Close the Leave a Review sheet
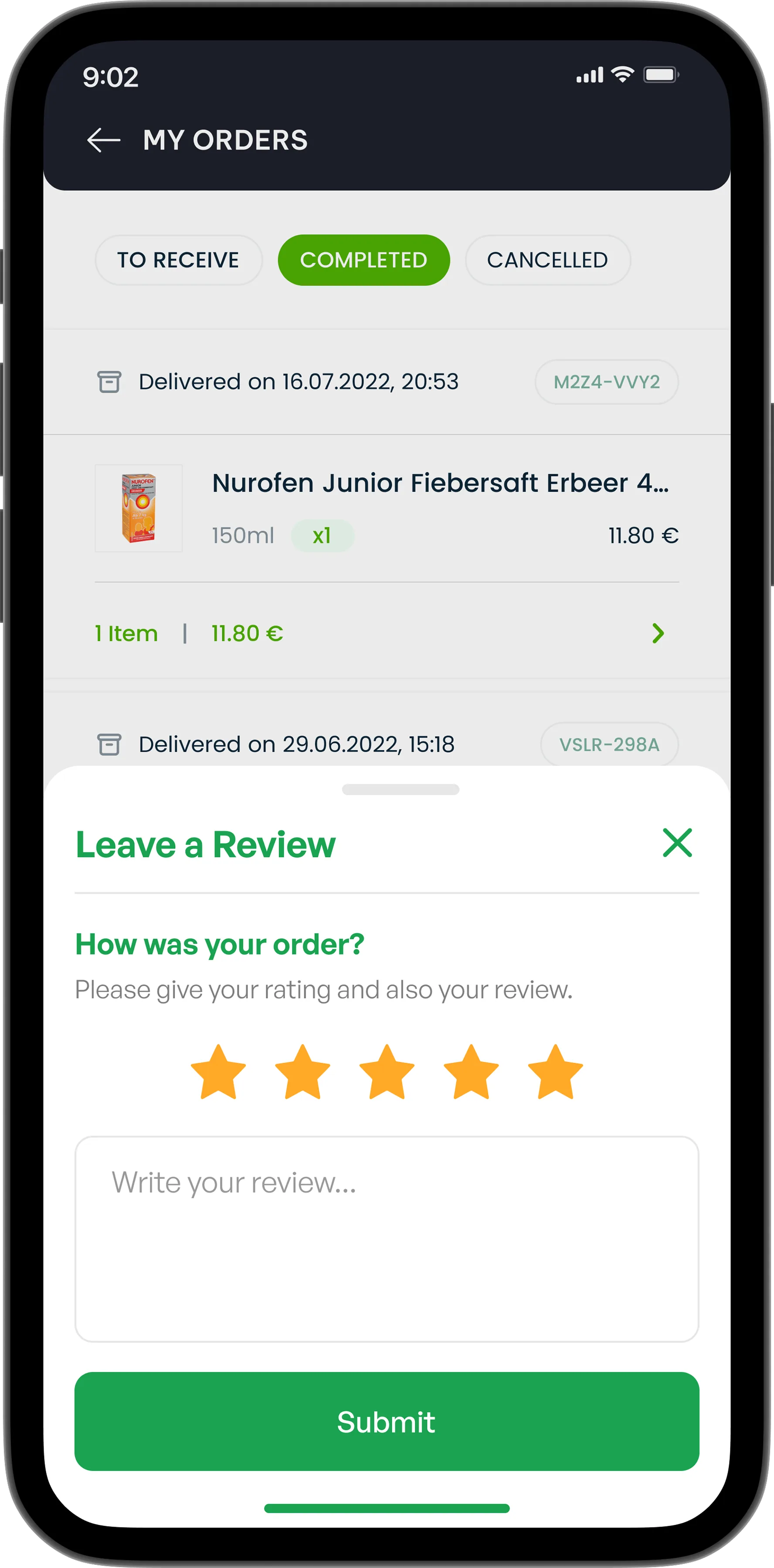 pos(677,843)
